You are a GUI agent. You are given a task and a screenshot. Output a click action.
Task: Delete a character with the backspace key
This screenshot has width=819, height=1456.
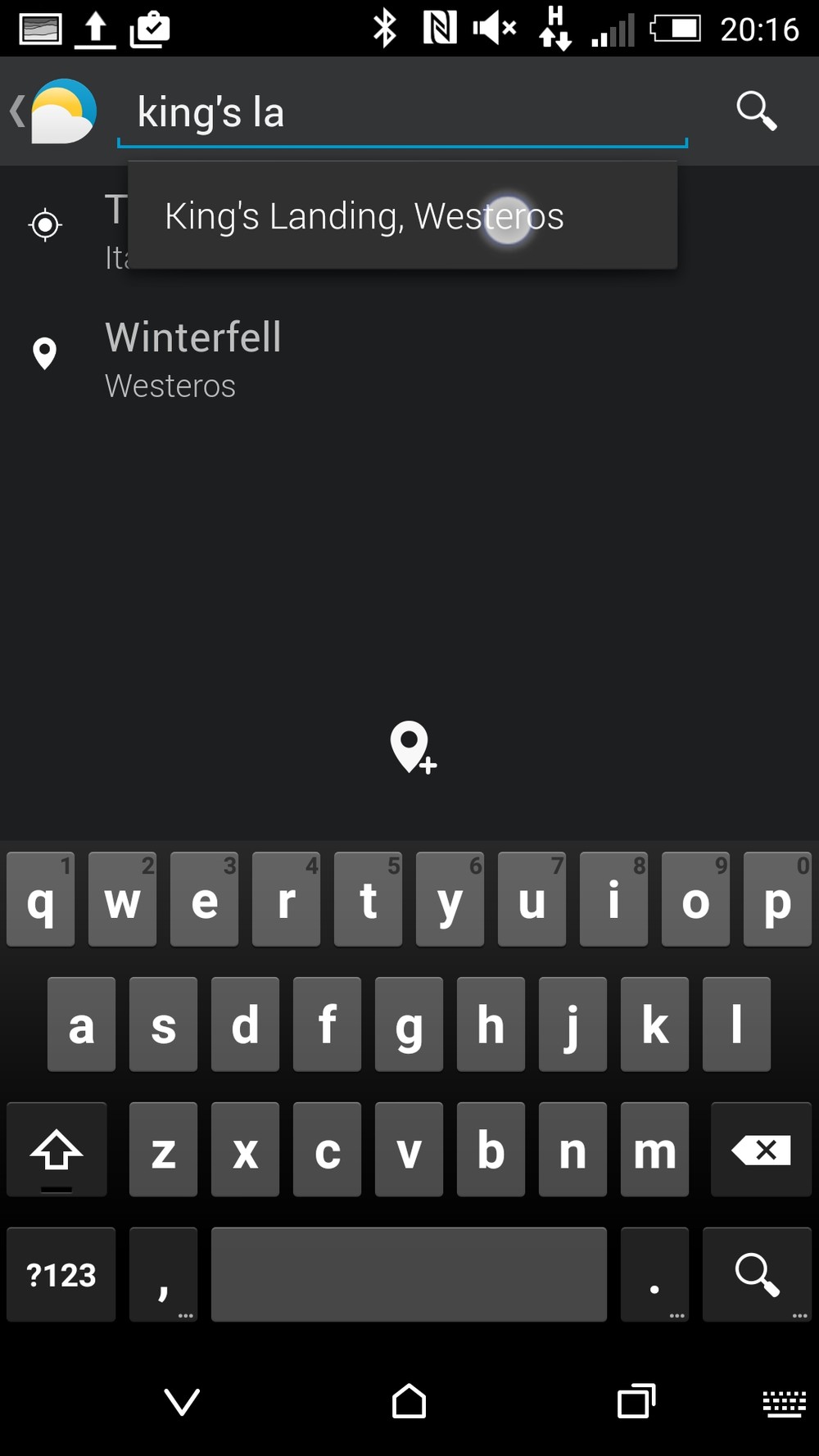761,1150
